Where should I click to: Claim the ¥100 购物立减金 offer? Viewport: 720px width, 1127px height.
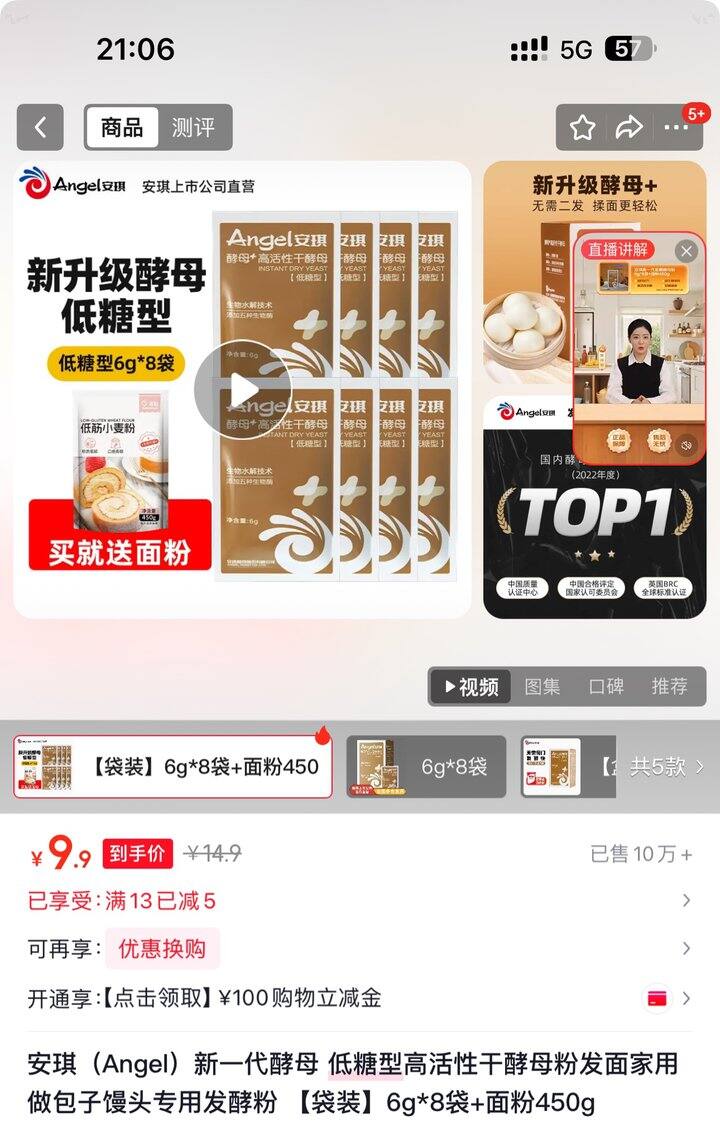(x=360, y=998)
